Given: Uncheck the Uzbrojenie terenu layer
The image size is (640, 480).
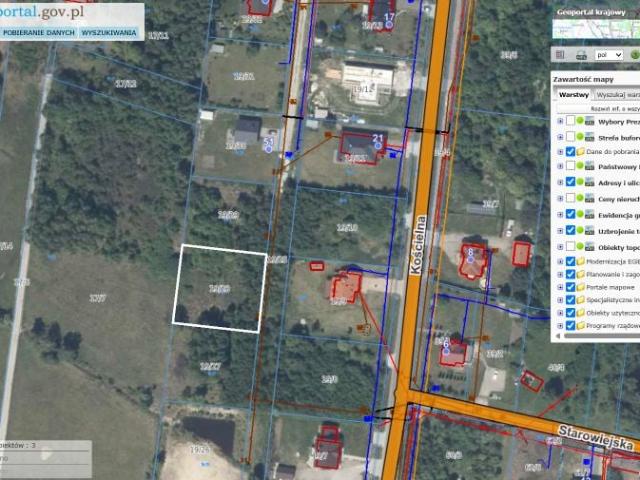Looking at the screenshot, I should pos(570,230).
